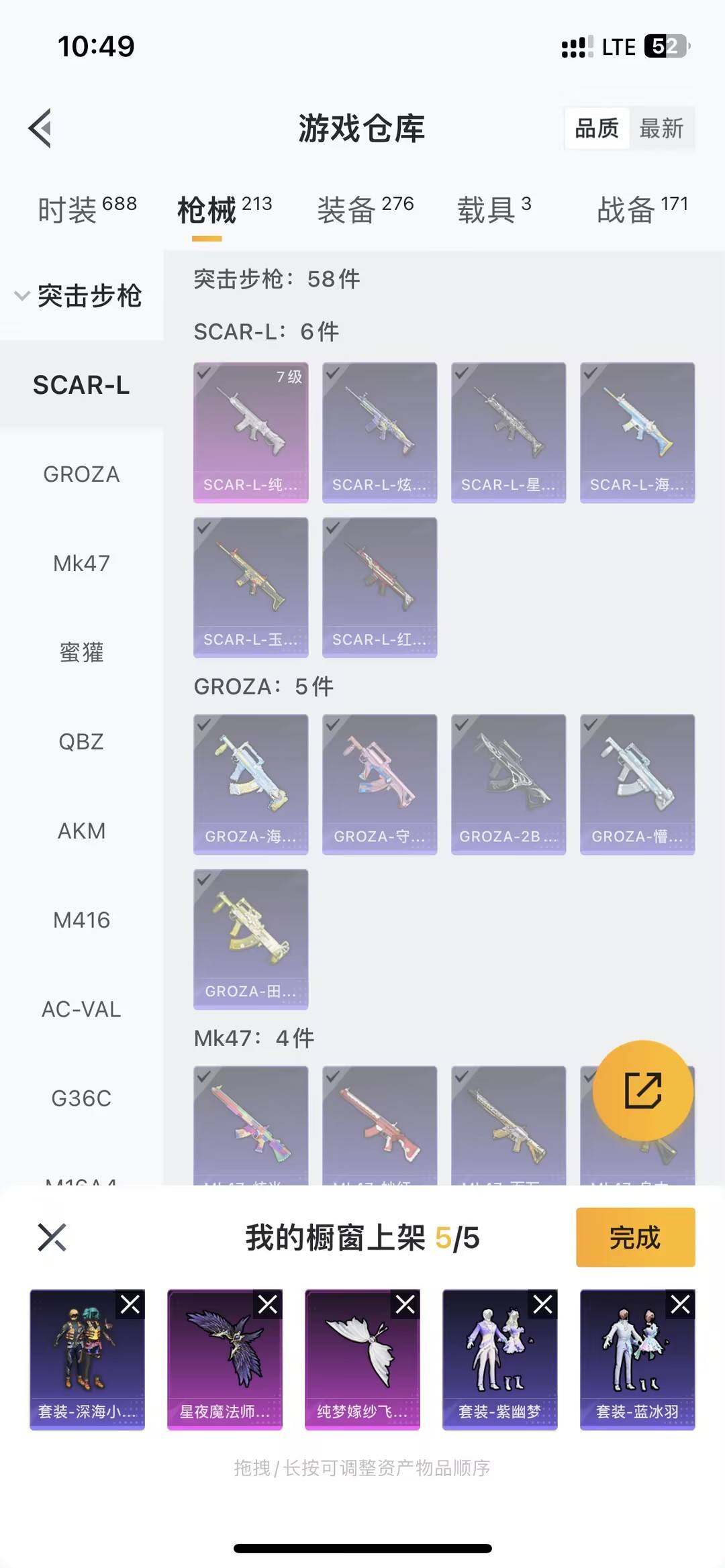Switch to the 载具 tab
The width and height of the screenshot is (725, 1568).
(494, 209)
